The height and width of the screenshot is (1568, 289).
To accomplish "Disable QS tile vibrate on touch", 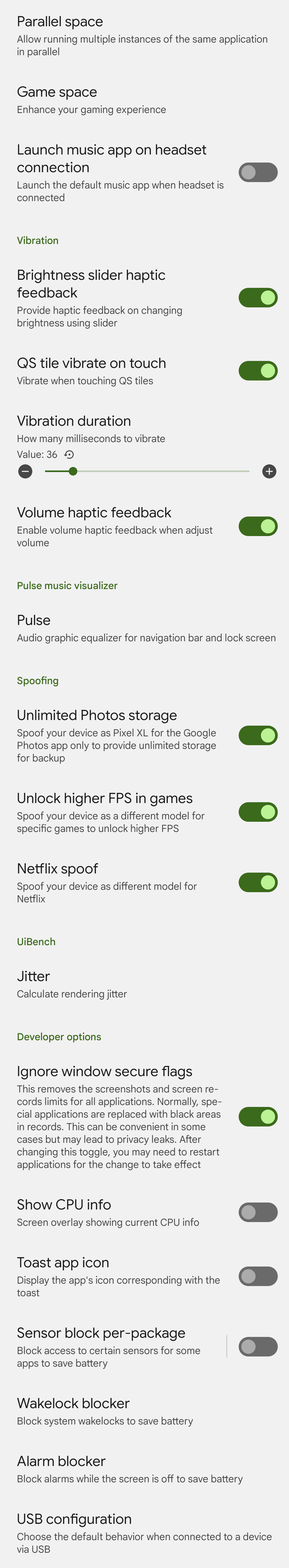I will (x=258, y=371).
